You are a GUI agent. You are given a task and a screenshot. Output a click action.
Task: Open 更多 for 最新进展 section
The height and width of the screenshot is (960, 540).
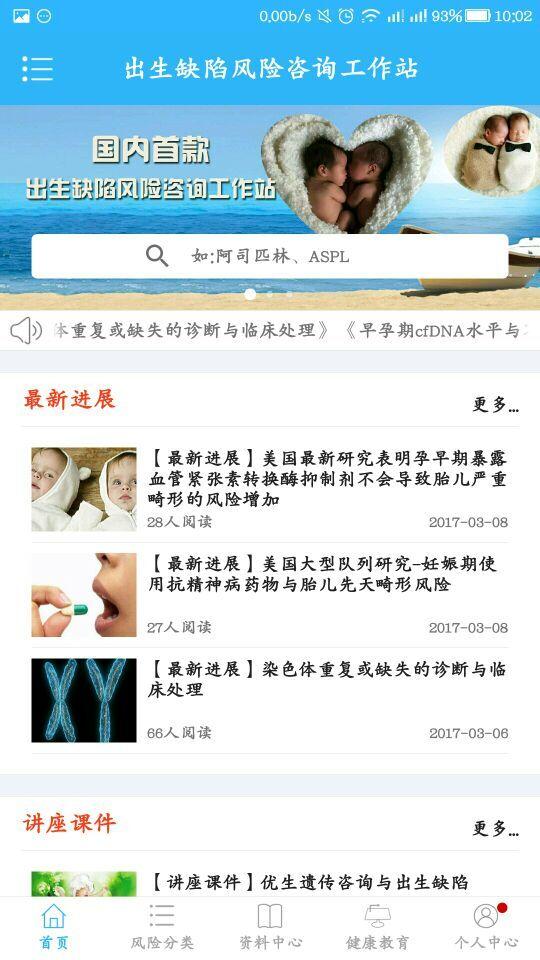(495, 405)
